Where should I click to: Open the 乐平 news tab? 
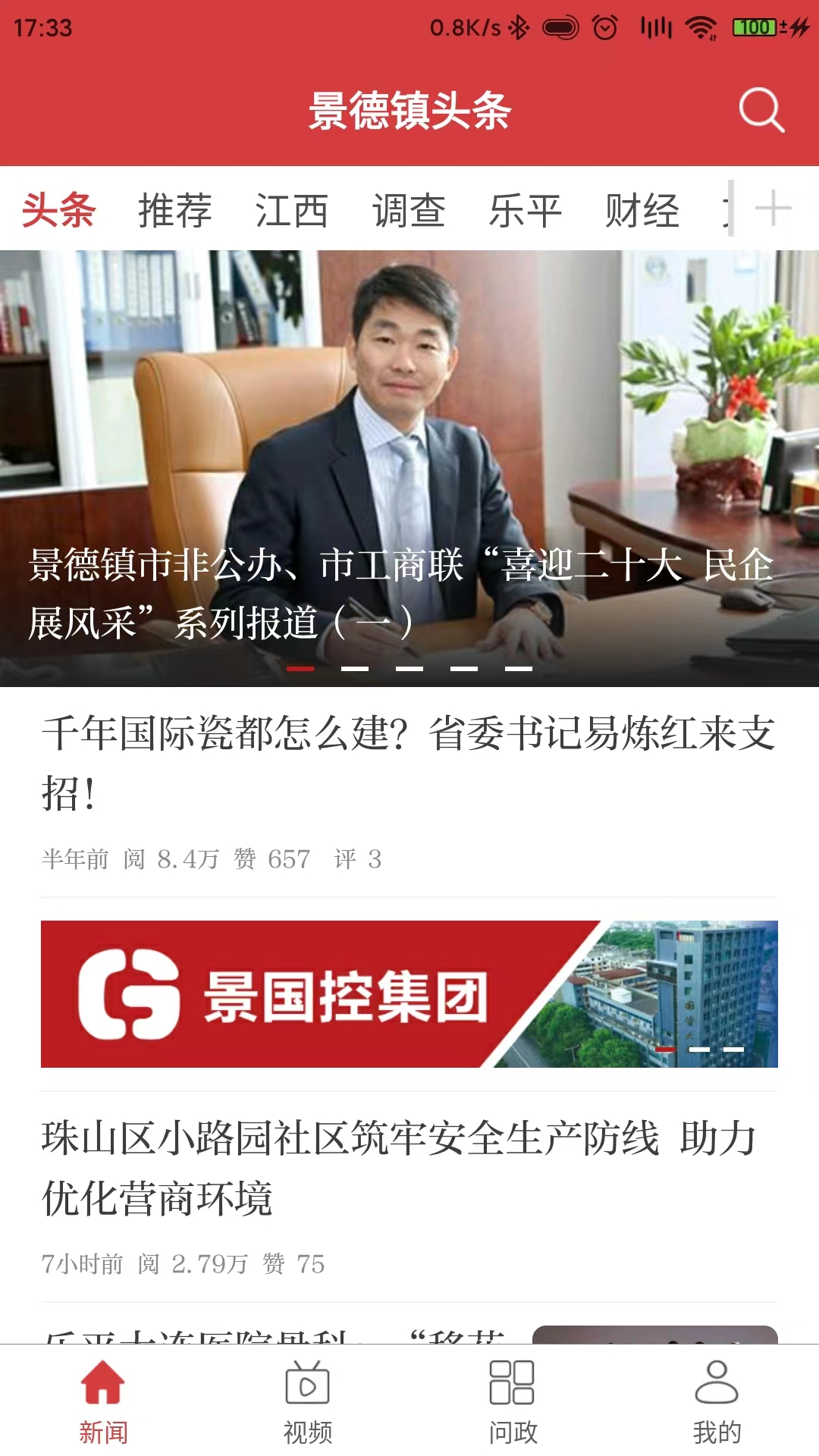click(525, 210)
